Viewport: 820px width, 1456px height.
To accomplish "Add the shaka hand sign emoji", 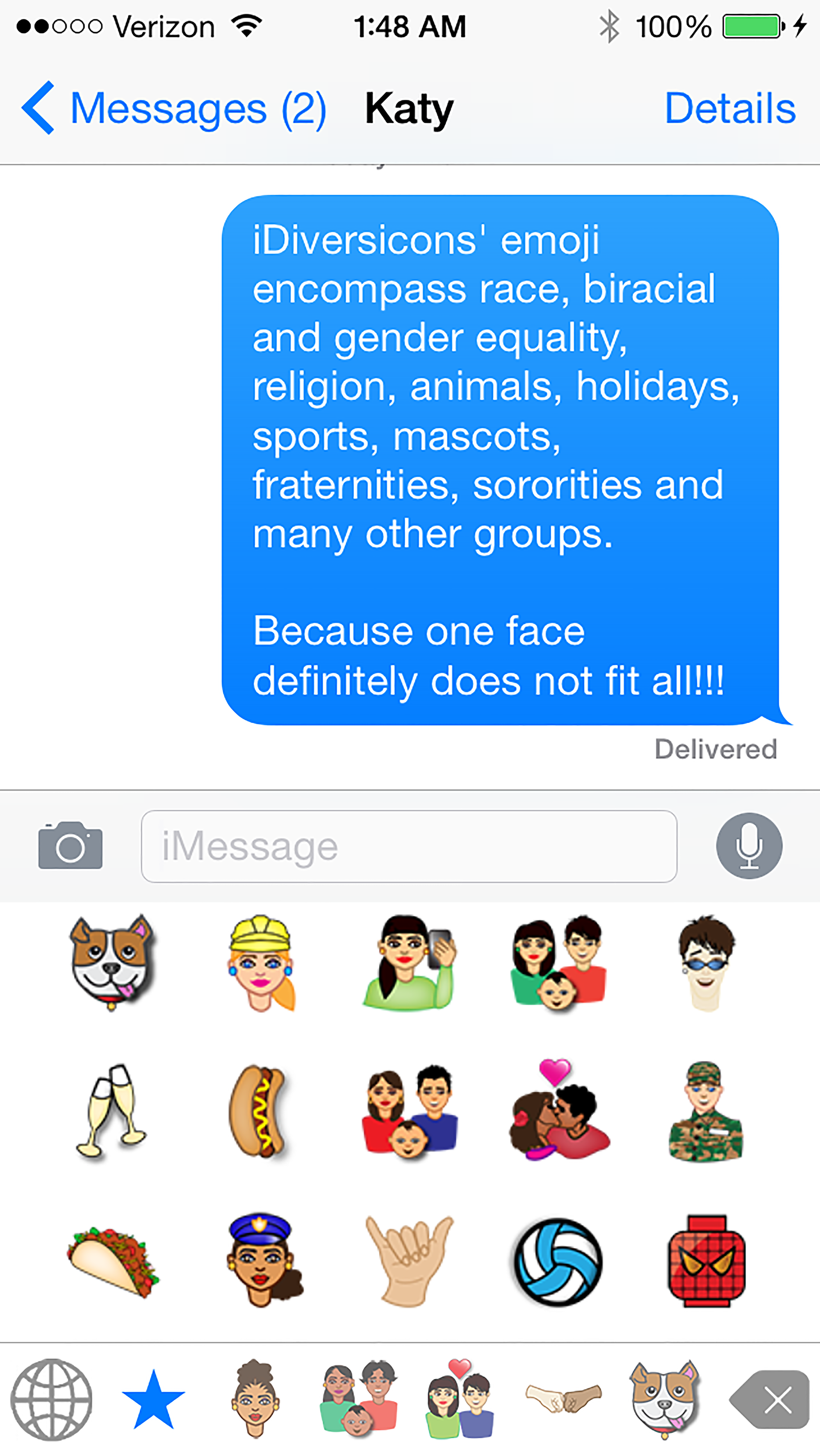I will point(409,1262).
